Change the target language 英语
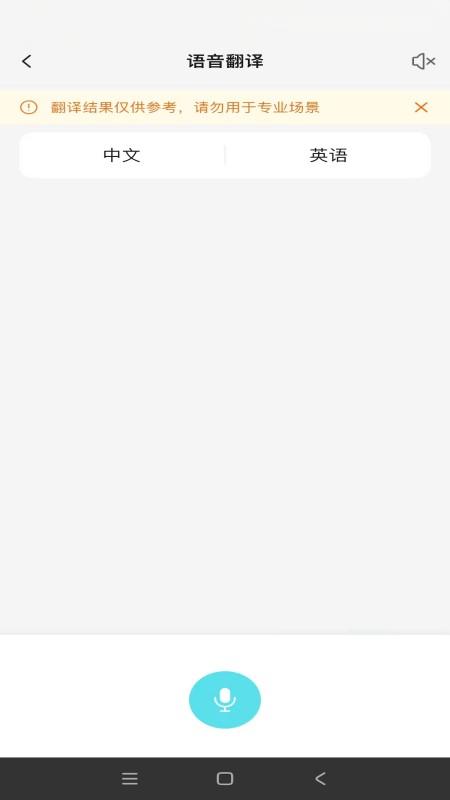 328,155
